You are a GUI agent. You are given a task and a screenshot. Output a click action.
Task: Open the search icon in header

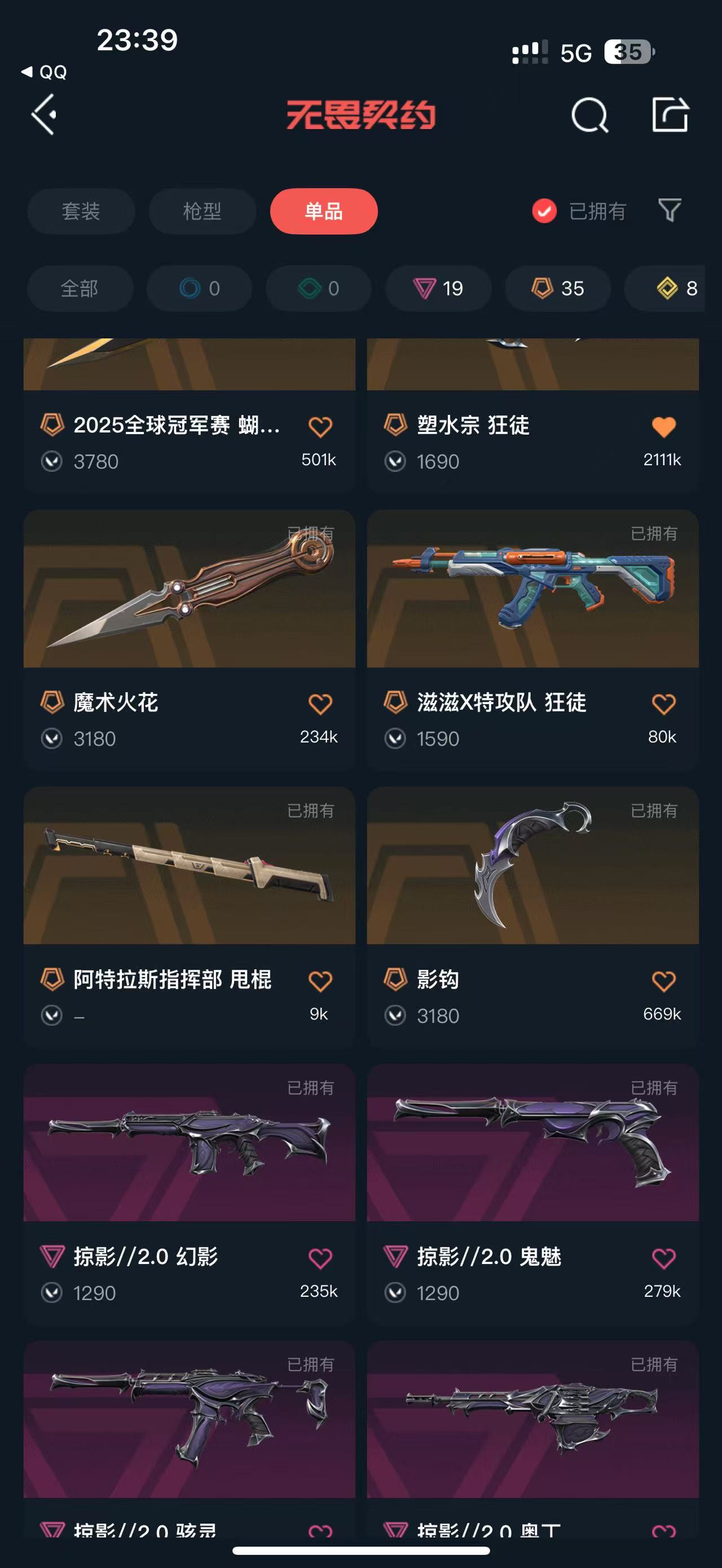pyautogui.click(x=589, y=114)
